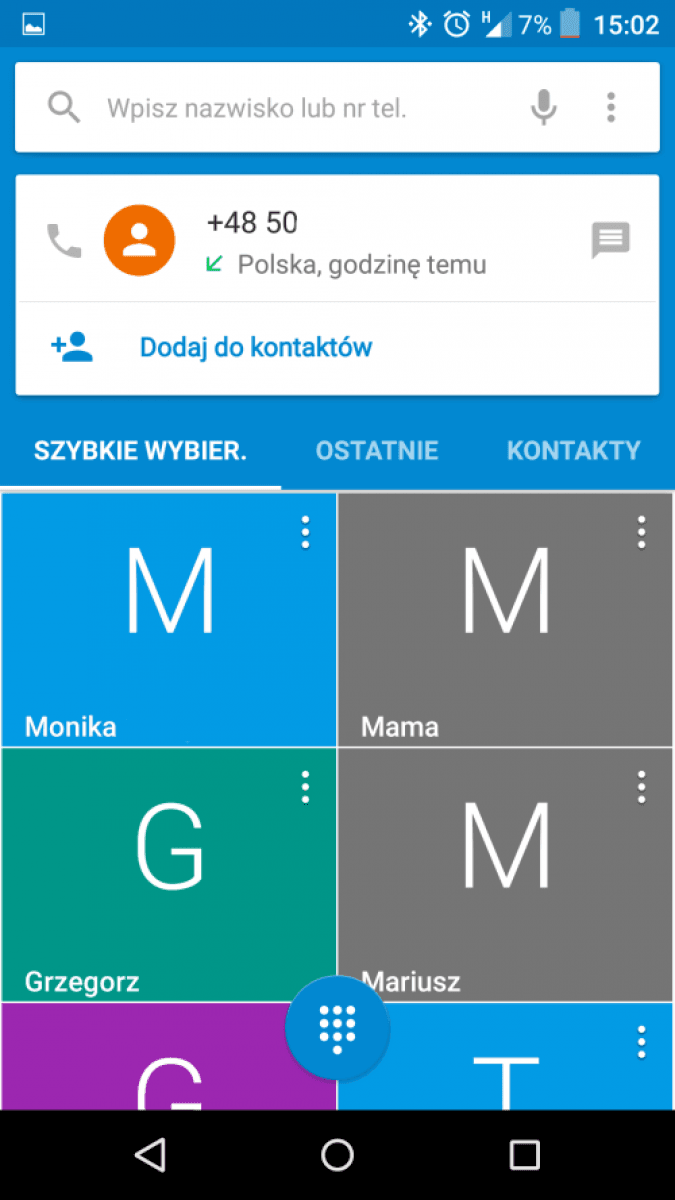Open options for Mariusz's tile

coord(642,787)
